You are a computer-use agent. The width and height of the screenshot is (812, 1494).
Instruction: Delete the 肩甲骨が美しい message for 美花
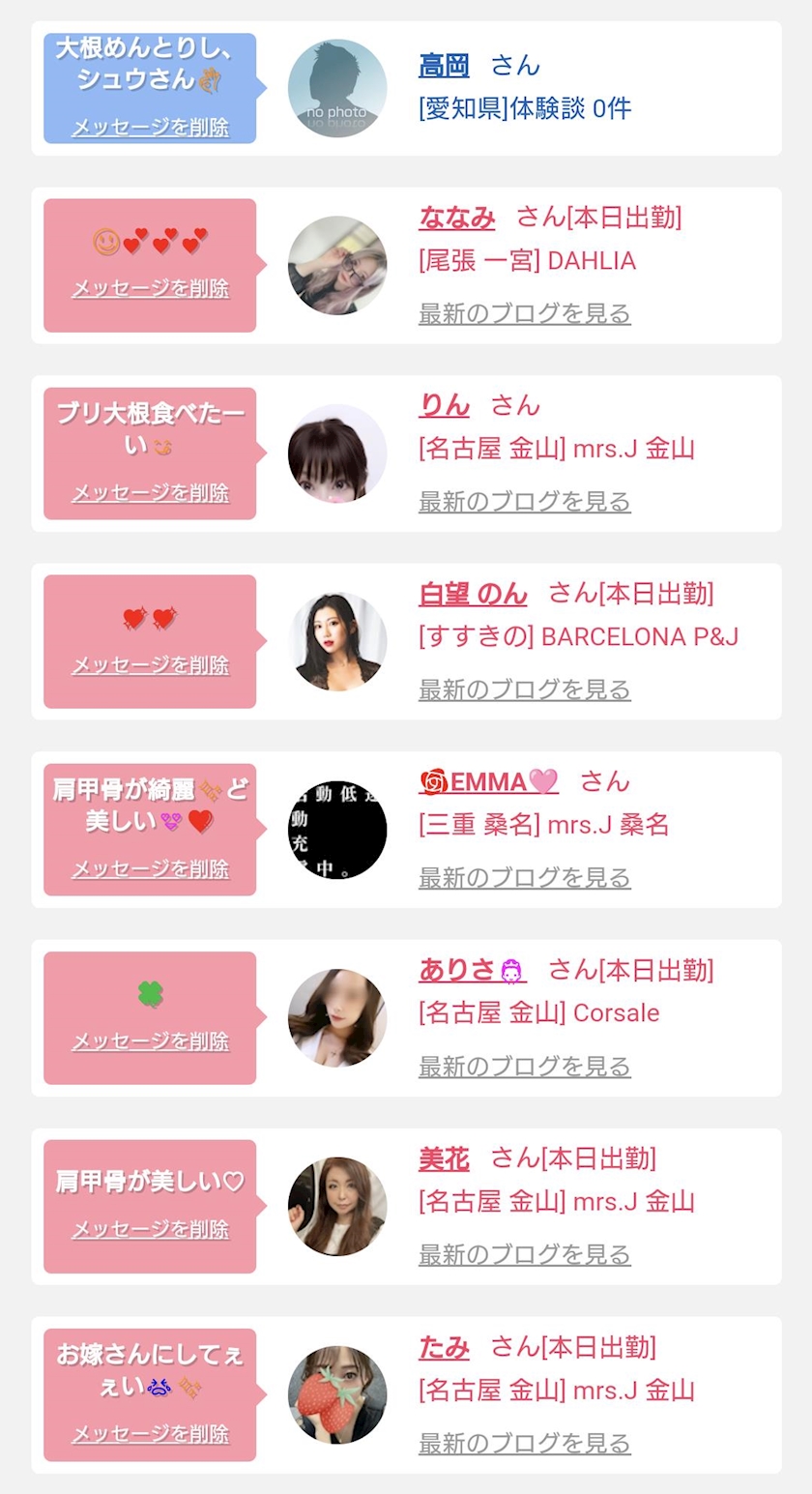click(150, 1229)
